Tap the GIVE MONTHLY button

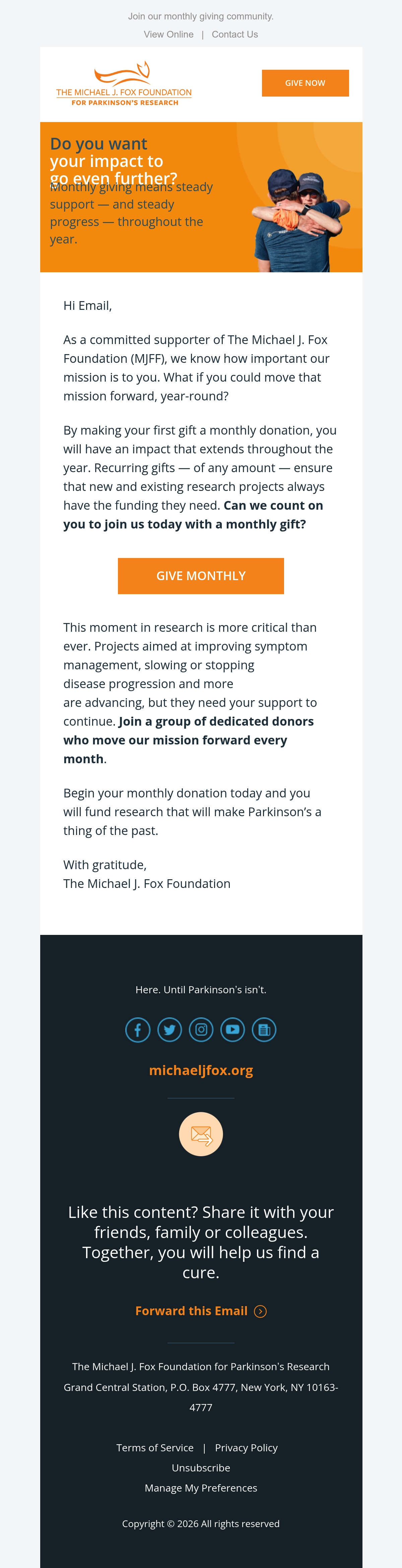click(201, 576)
